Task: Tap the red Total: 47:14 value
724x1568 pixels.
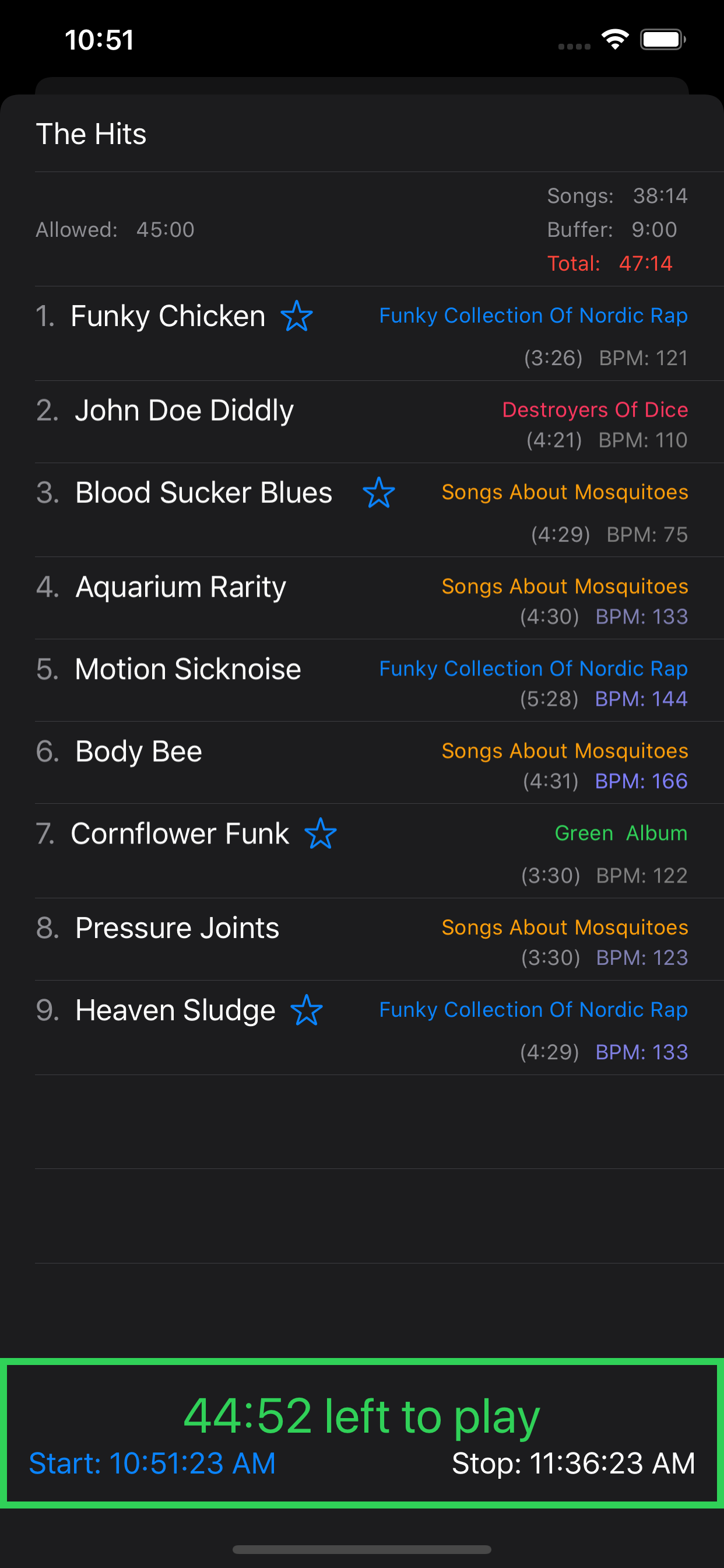Action: (610, 264)
